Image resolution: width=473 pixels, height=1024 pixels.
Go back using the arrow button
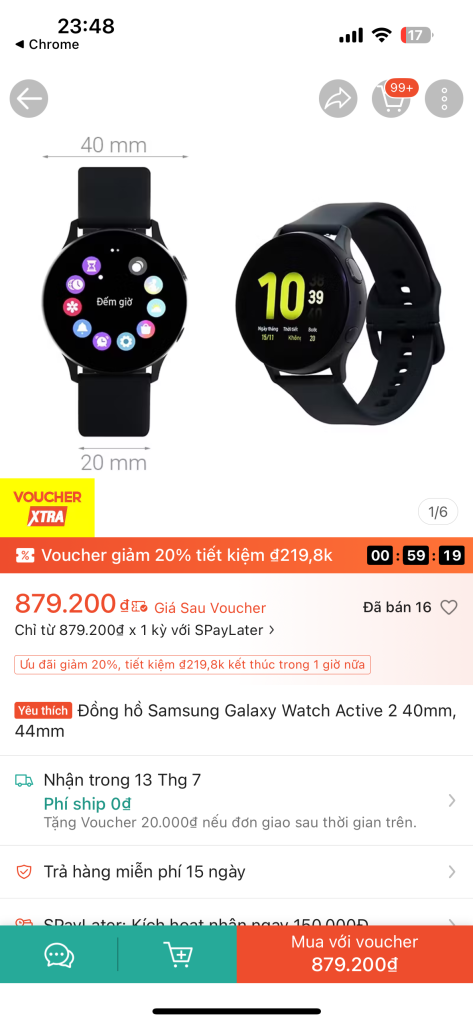tap(29, 99)
